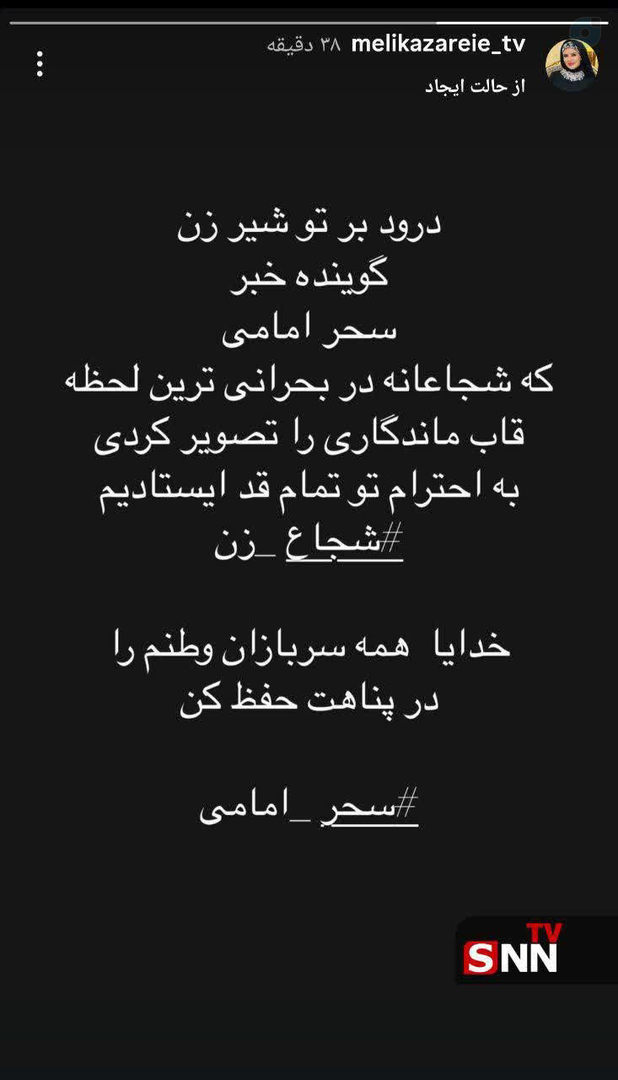
Task: Open the story's three-dot overflow menu
Action: pyautogui.click(x=40, y=65)
